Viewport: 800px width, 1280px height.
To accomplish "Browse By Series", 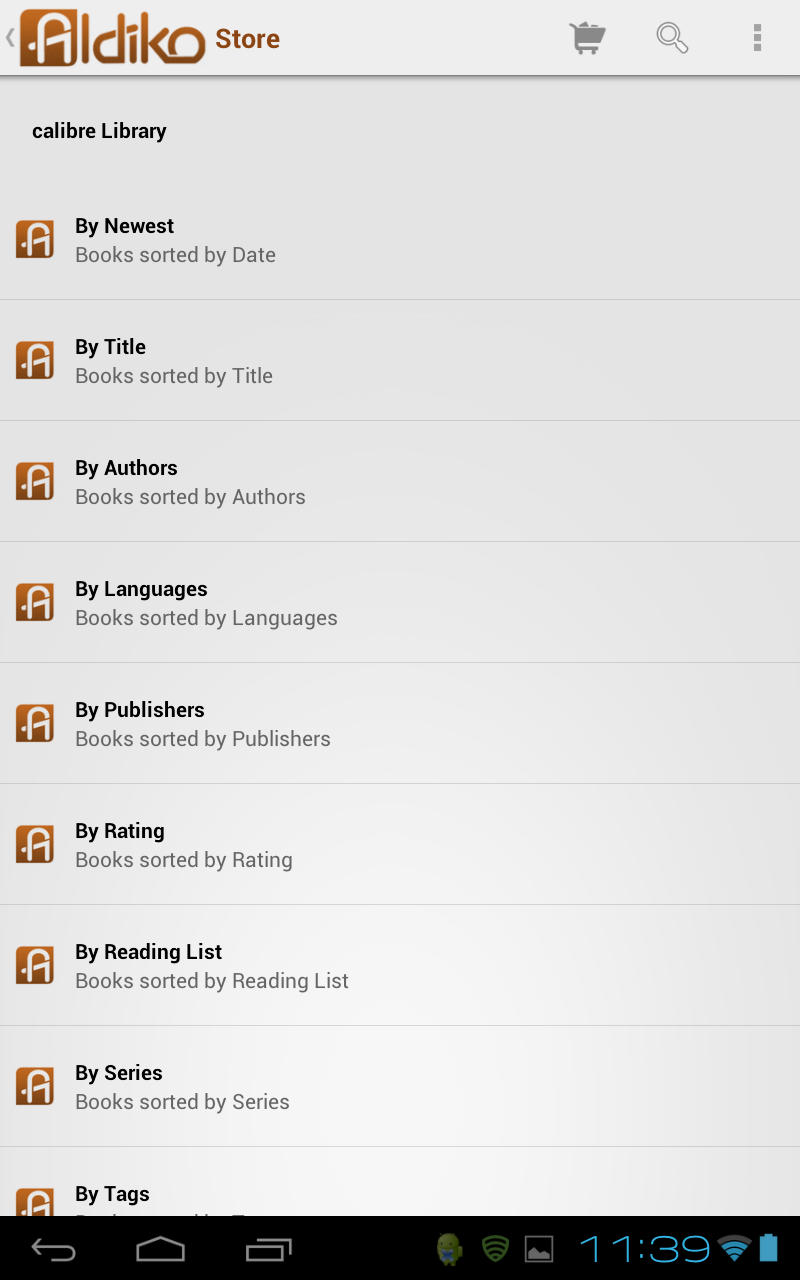I will pyautogui.click(x=400, y=1087).
